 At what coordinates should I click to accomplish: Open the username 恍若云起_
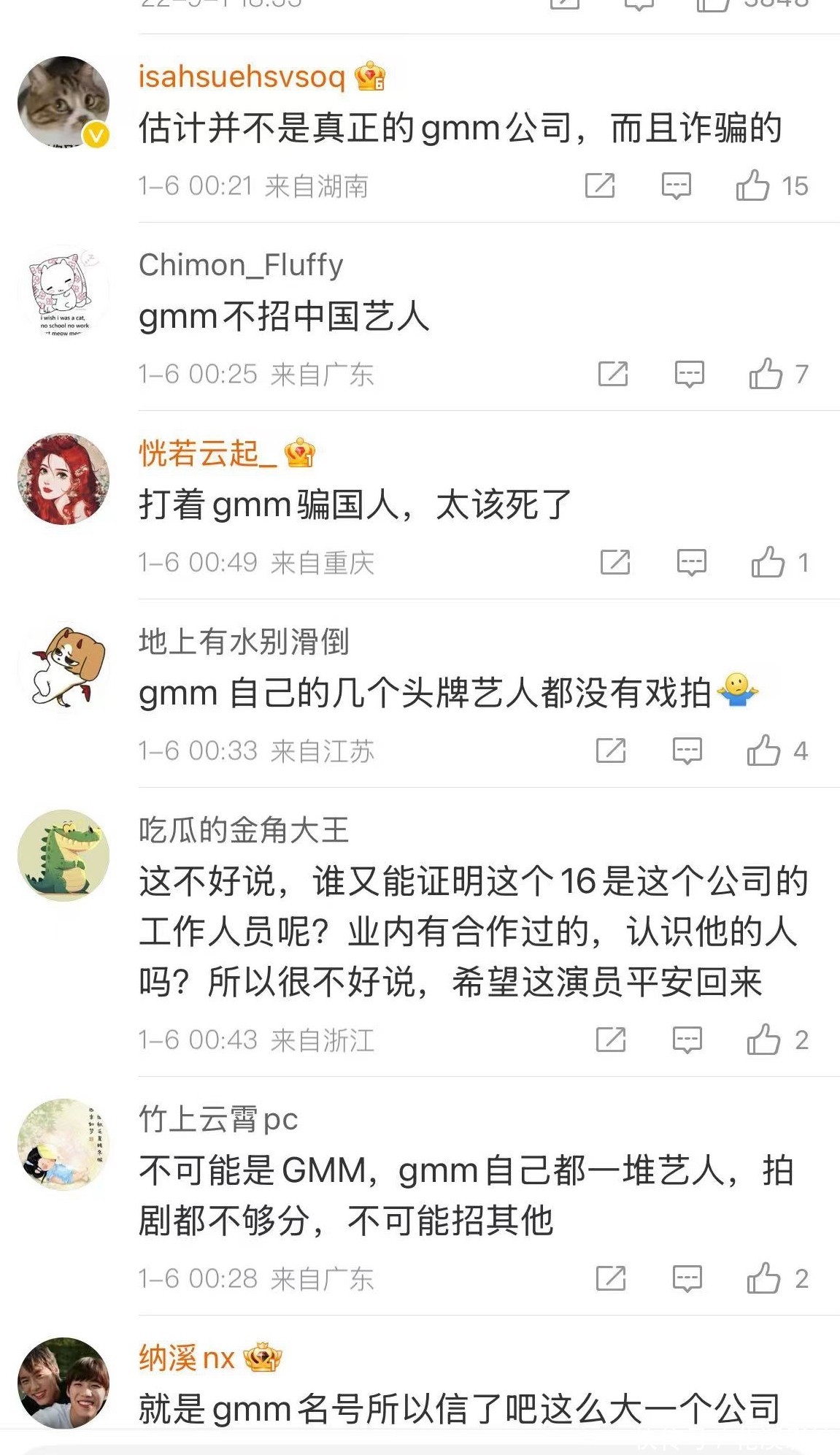pos(207,454)
